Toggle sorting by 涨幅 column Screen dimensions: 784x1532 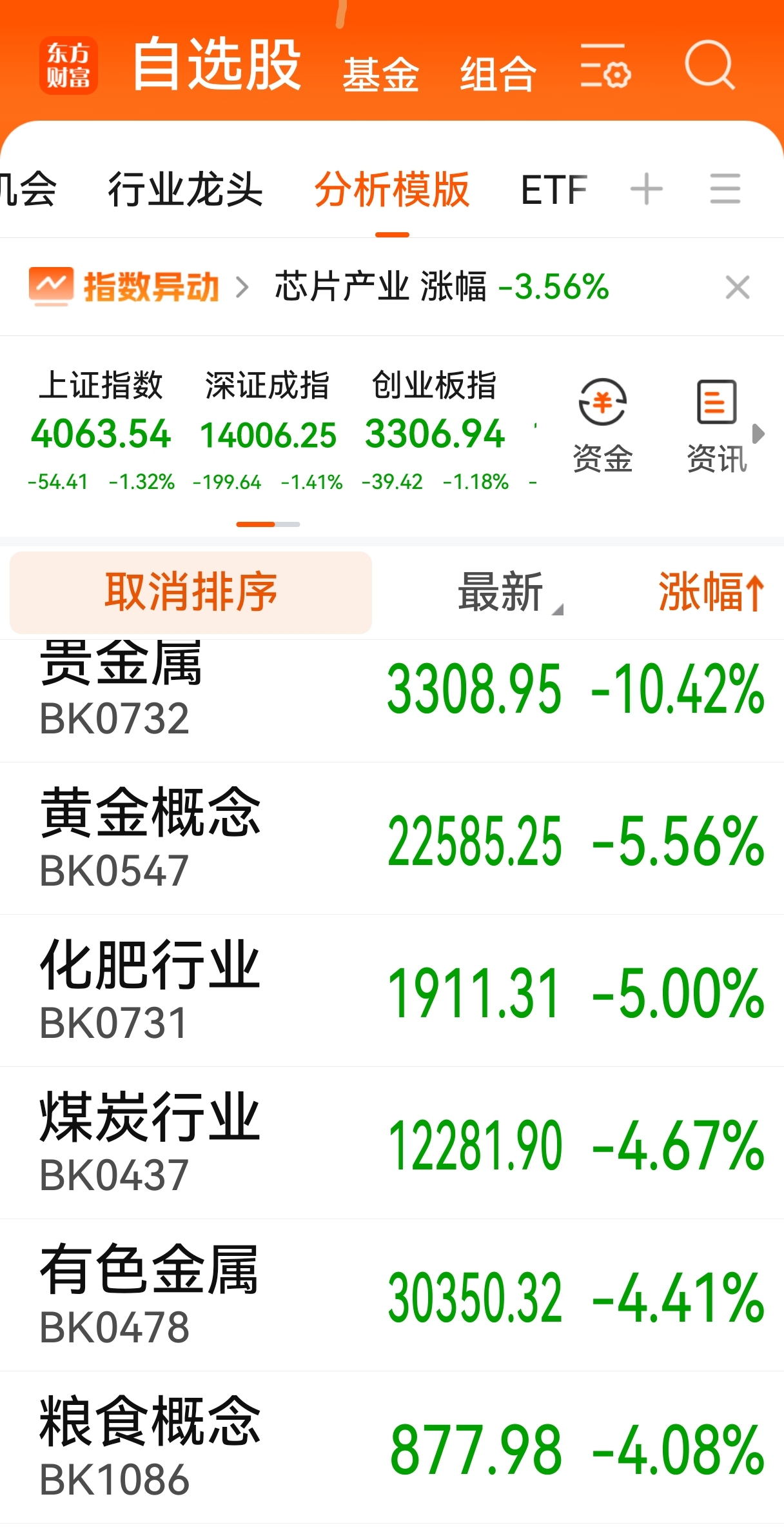pos(711,592)
